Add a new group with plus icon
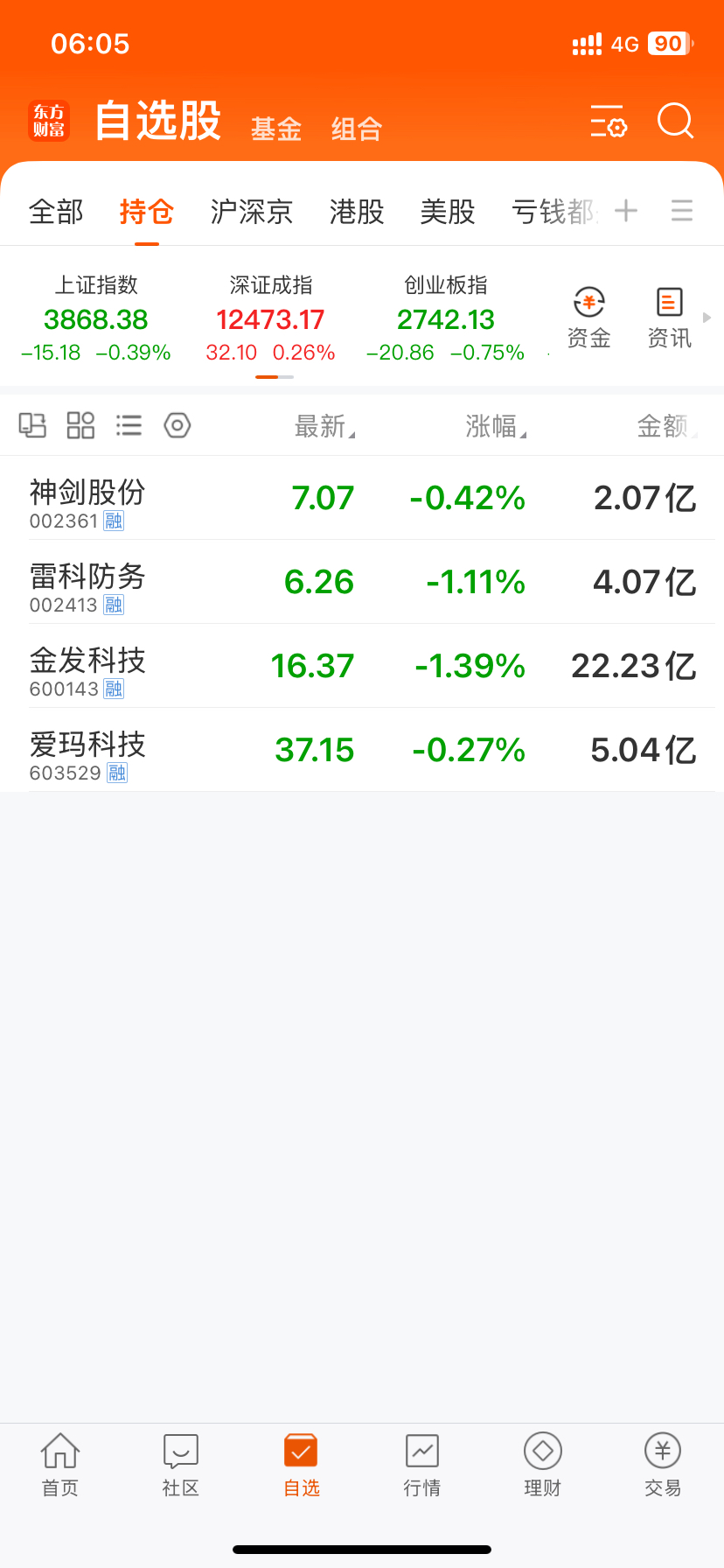724x1568 pixels. point(626,211)
